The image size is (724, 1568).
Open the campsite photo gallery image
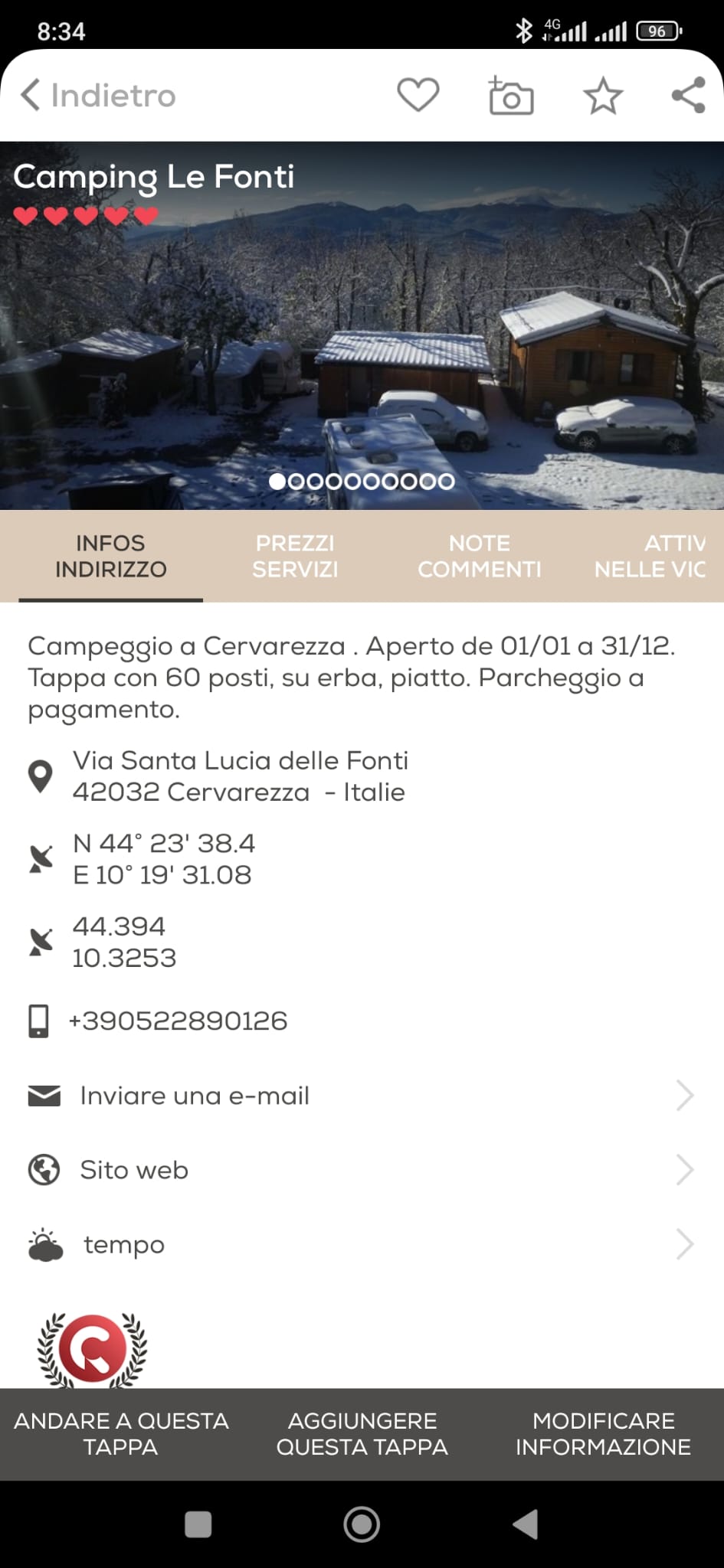(x=362, y=345)
